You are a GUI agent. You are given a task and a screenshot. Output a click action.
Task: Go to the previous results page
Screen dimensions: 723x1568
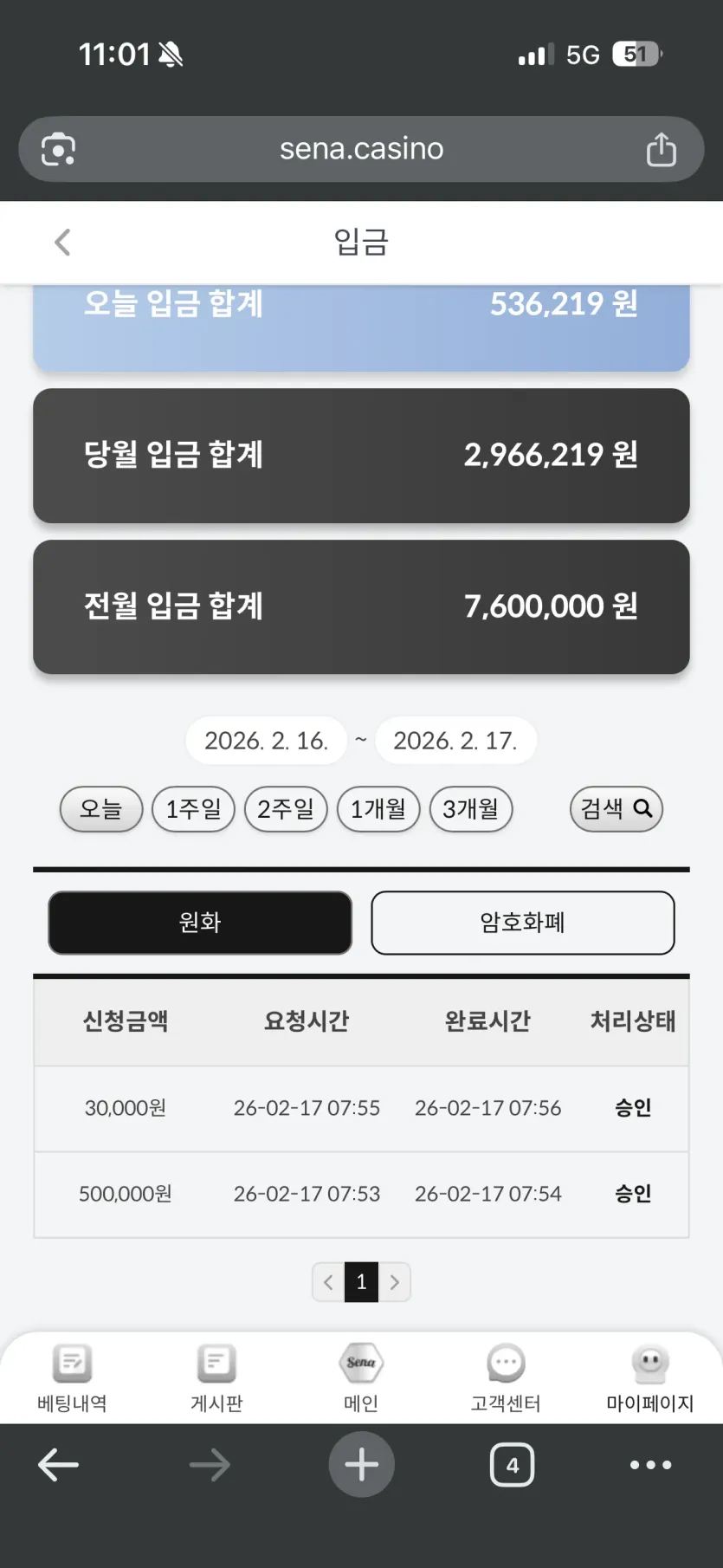328,1282
